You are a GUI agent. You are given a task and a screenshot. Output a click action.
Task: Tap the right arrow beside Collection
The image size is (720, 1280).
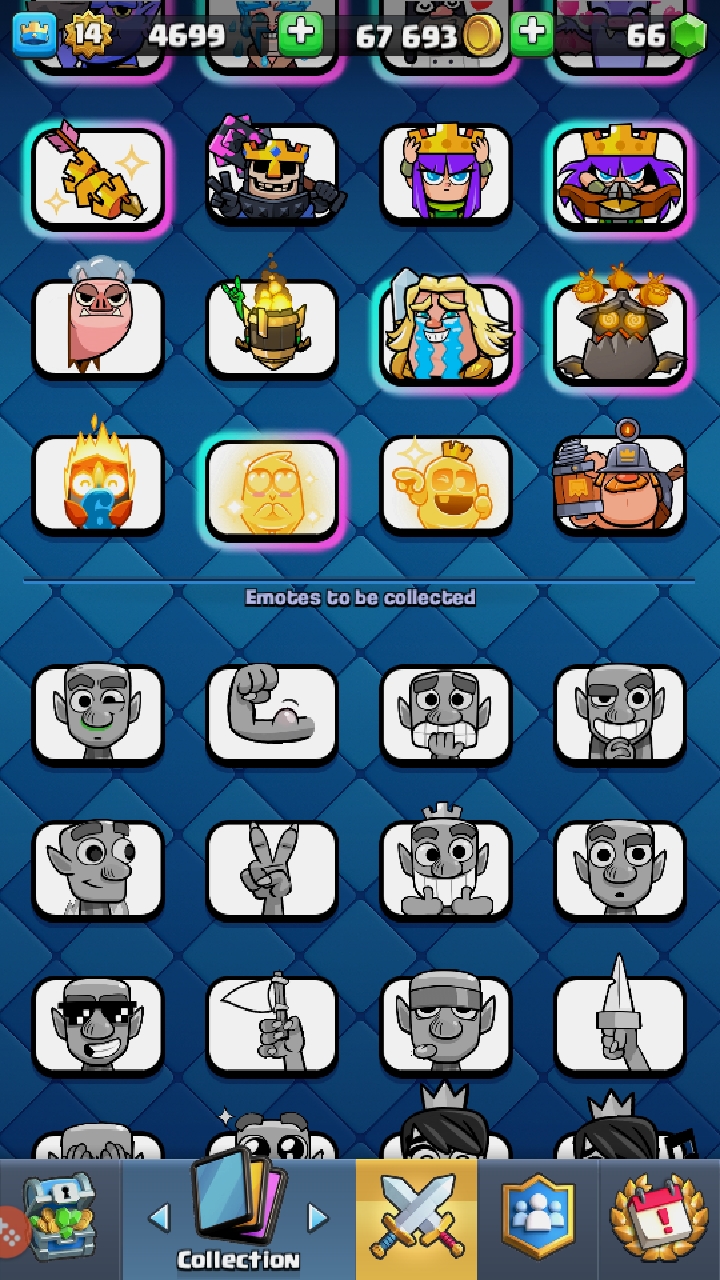click(317, 1217)
